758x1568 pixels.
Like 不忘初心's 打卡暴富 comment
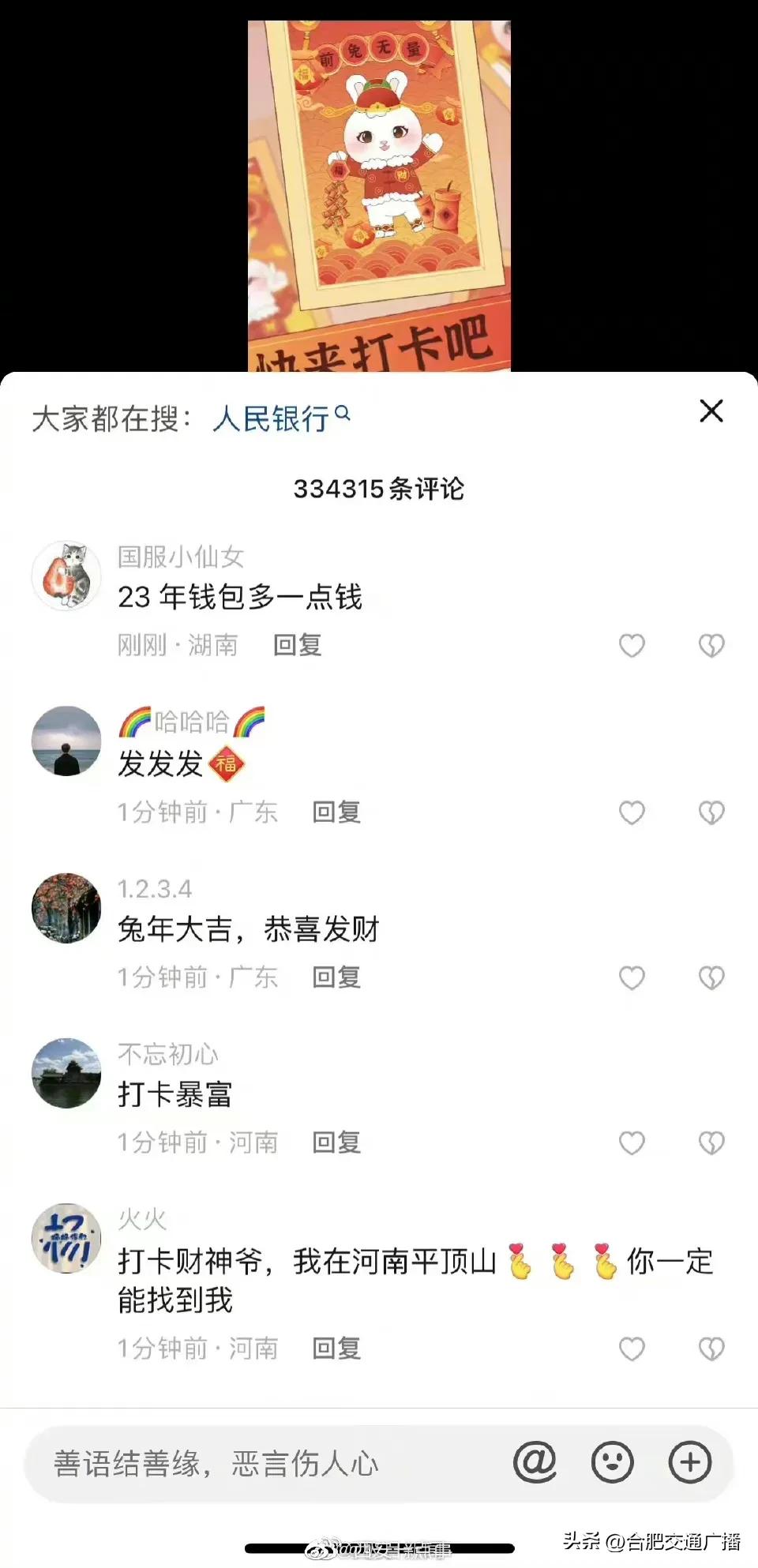pyautogui.click(x=632, y=1143)
